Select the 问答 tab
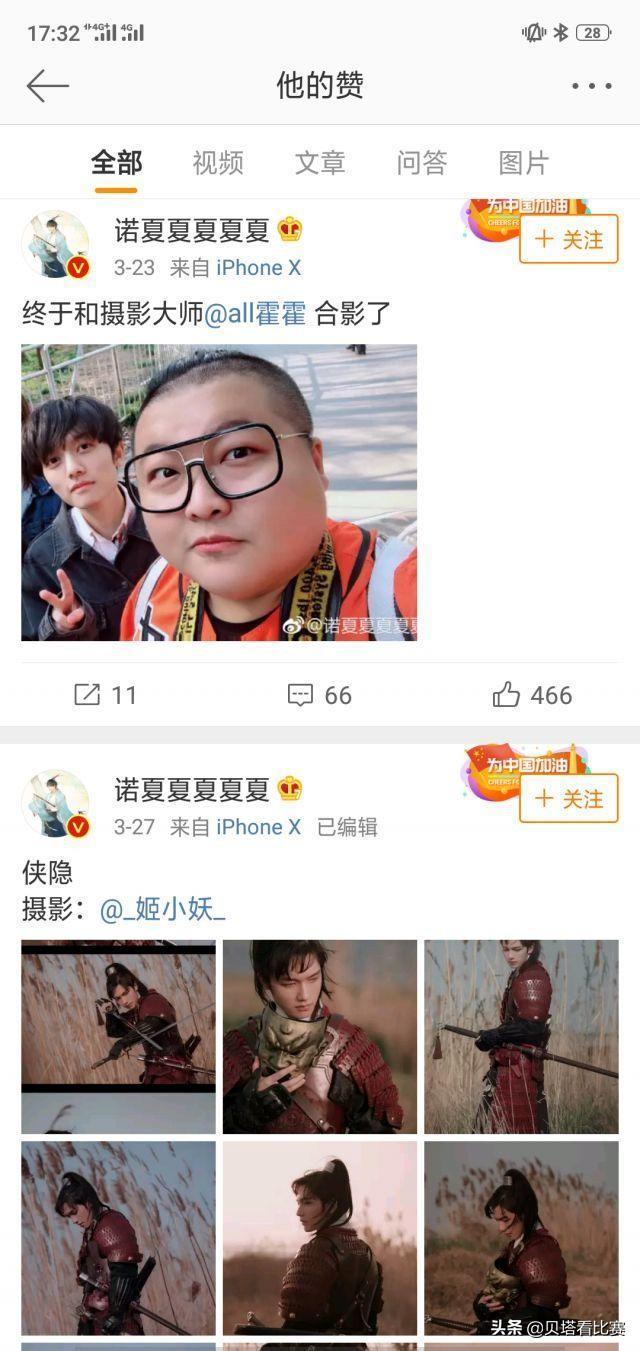Image resolution: width=640 pixels, height=1351 pixels. click(x=422, y=162)
